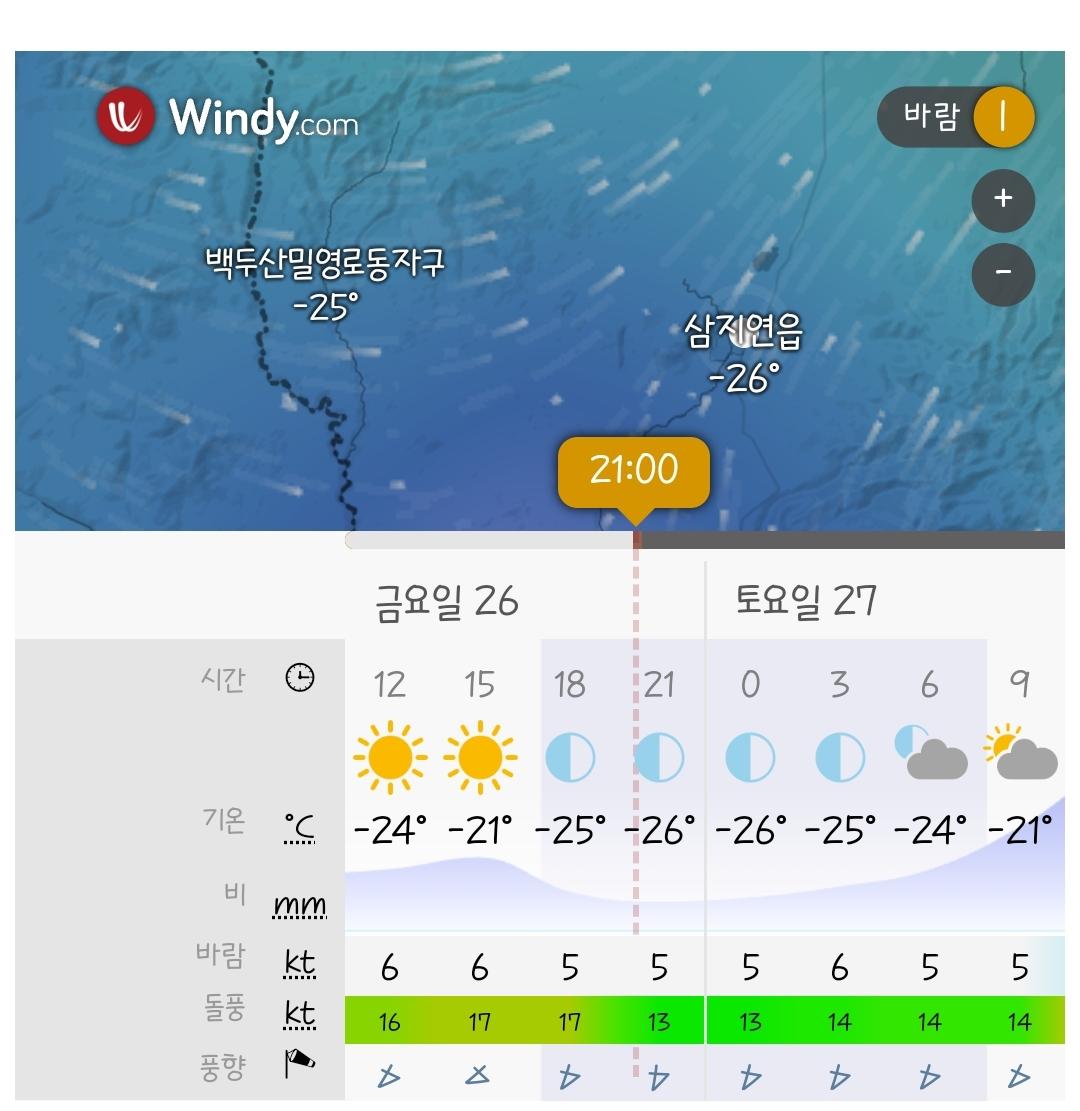
Task: Click the timeline scrubber bar
Action: (x=500, y=538)
